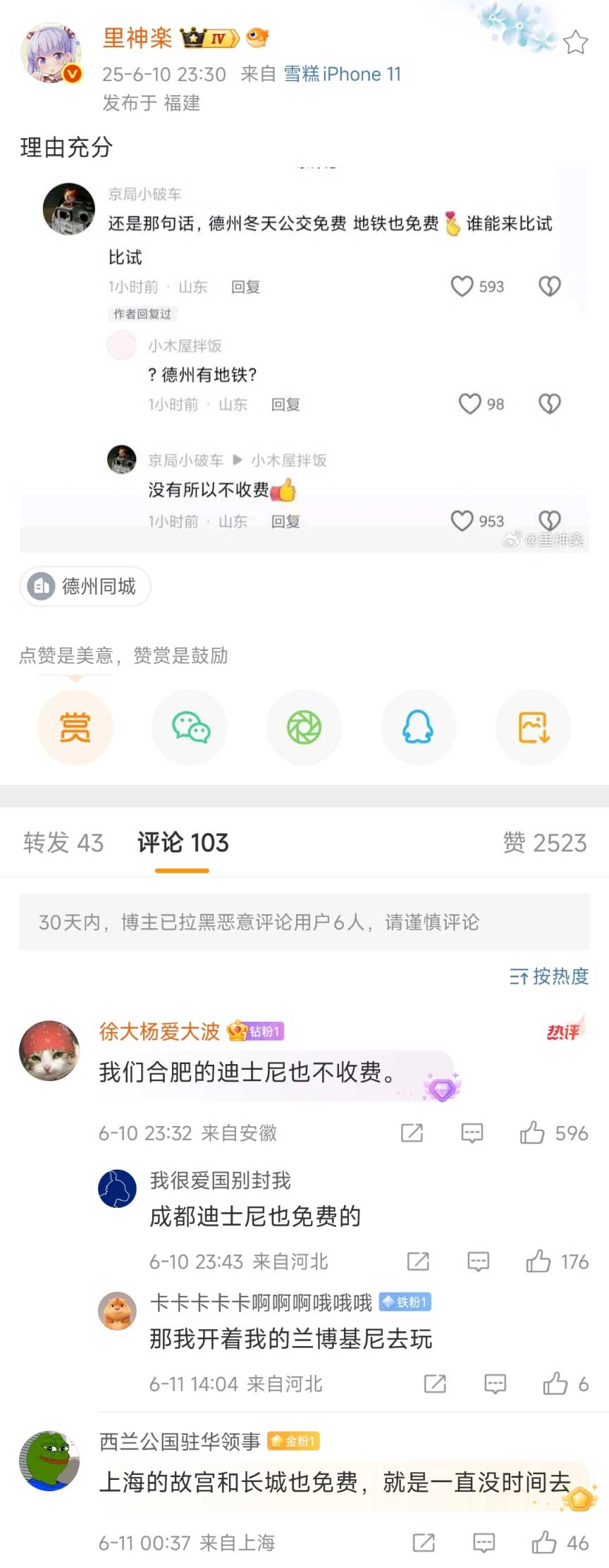Like 卡卡卡卡卡啊啊啊哦哦哦's comment
The image size is (609, 1568).
(555, 1384)
